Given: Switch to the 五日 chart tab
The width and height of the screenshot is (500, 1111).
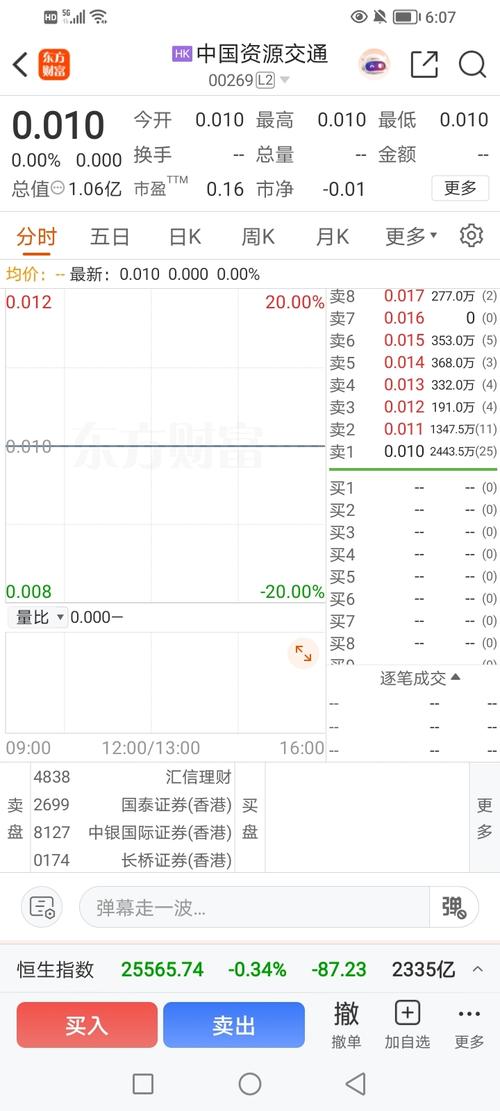Looking at the screenshot, I should click(x=110, y=237).
